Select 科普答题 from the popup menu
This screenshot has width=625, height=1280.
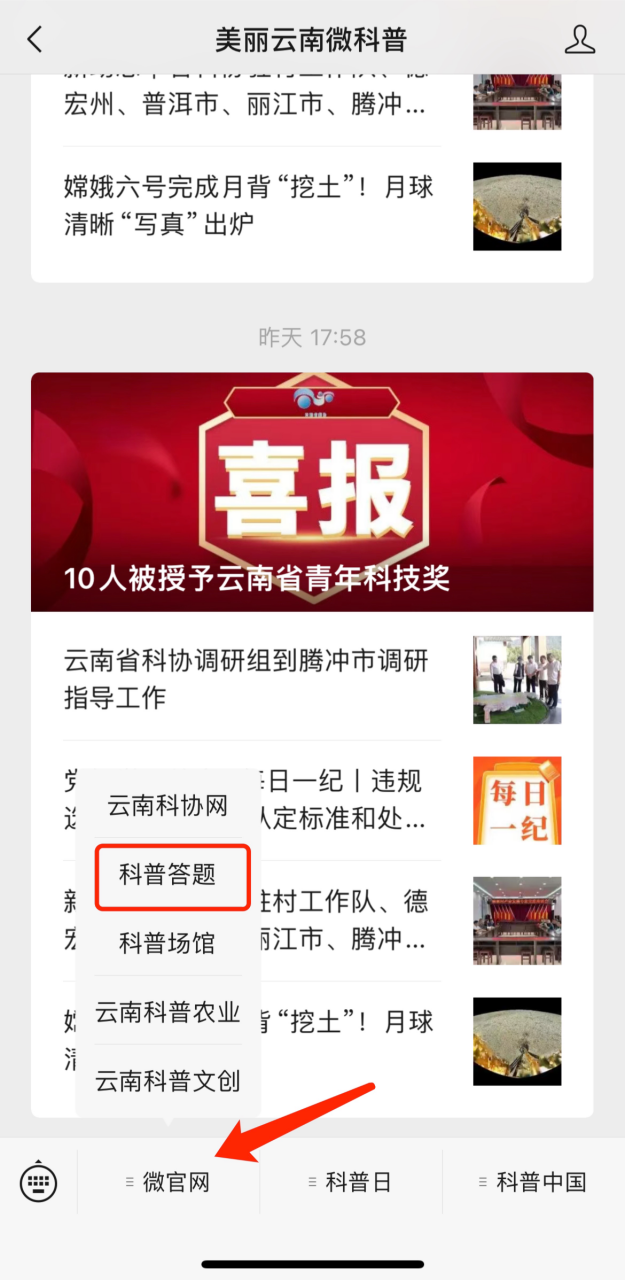pos(168,876)
